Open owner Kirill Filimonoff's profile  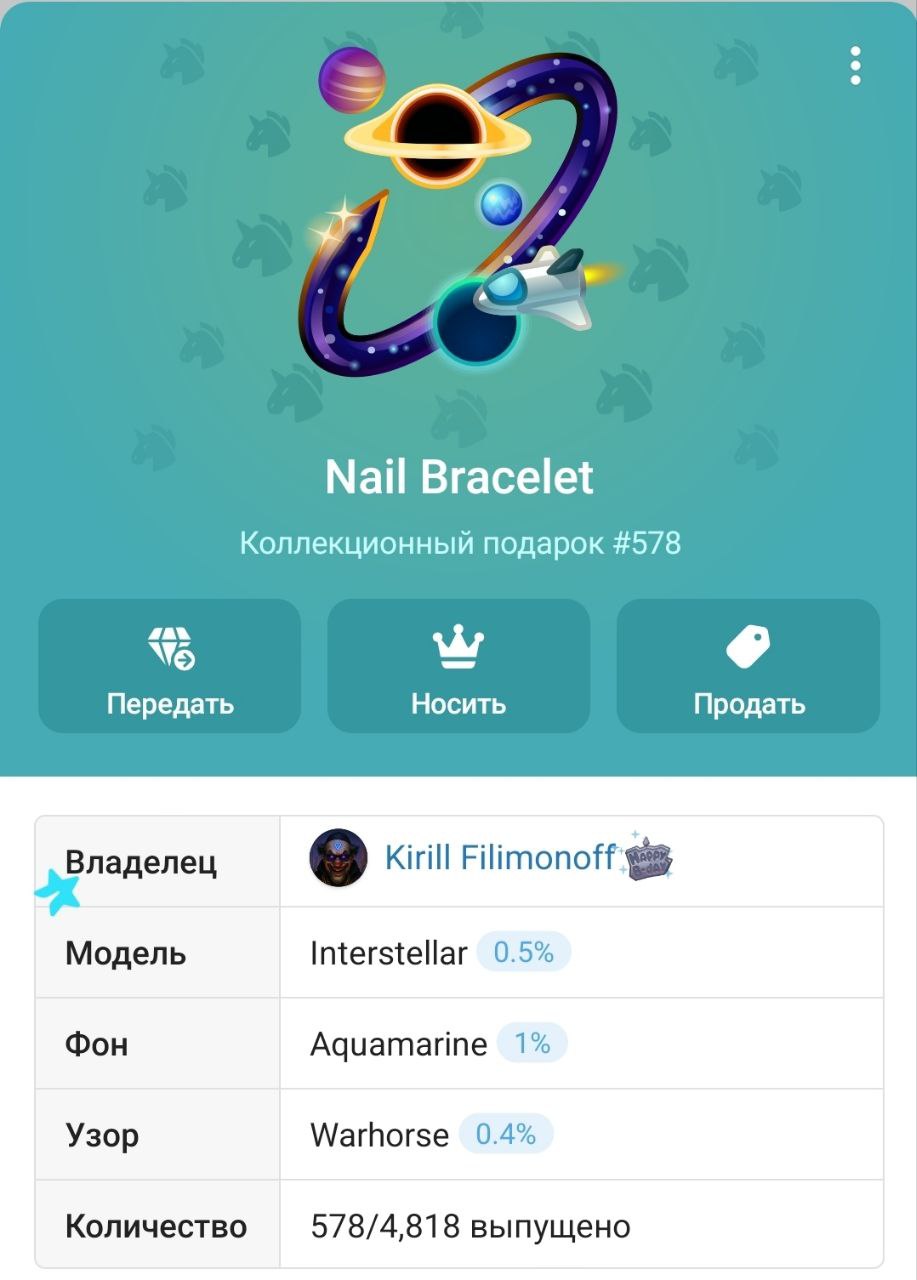tap(499, 858)
